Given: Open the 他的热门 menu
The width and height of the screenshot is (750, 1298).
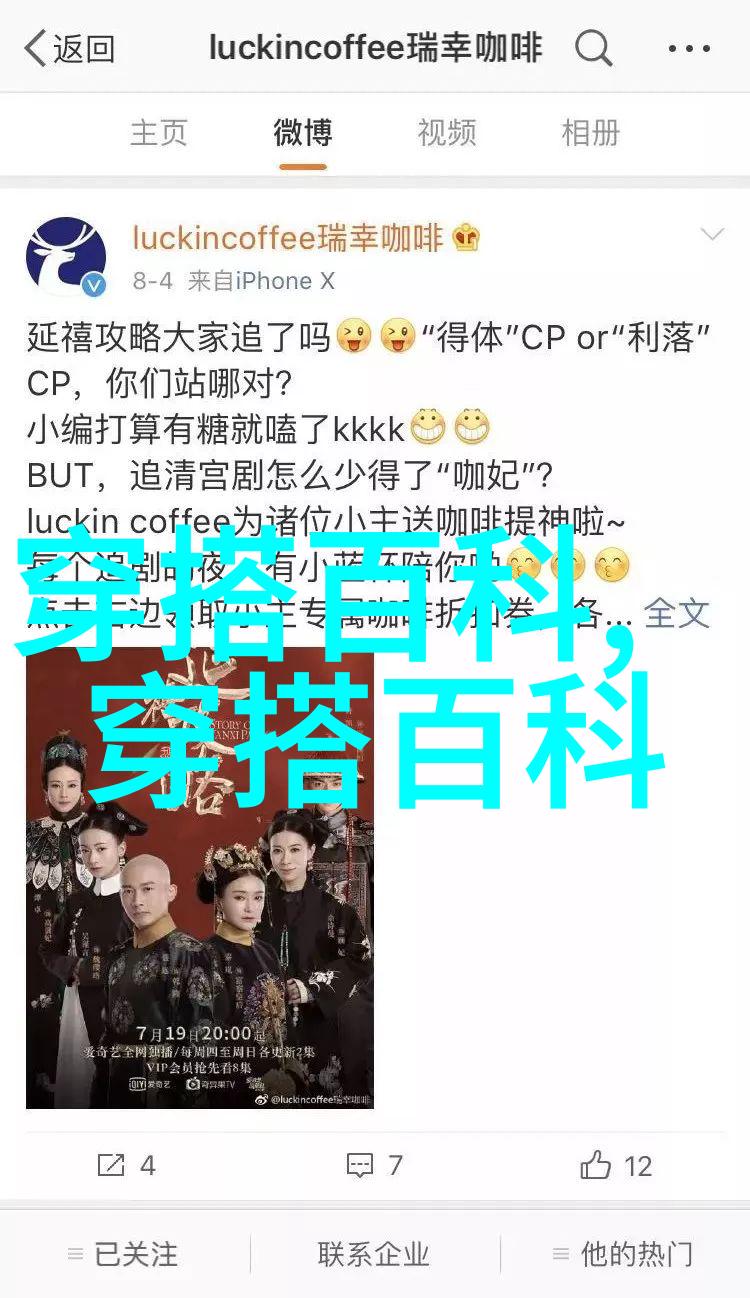Looking at the screenshot, I should pos(623,1253).
